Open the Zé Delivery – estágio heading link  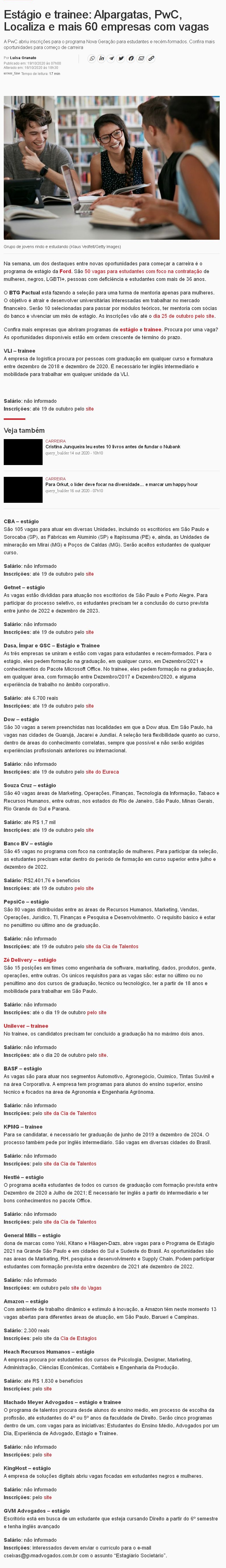30,960
